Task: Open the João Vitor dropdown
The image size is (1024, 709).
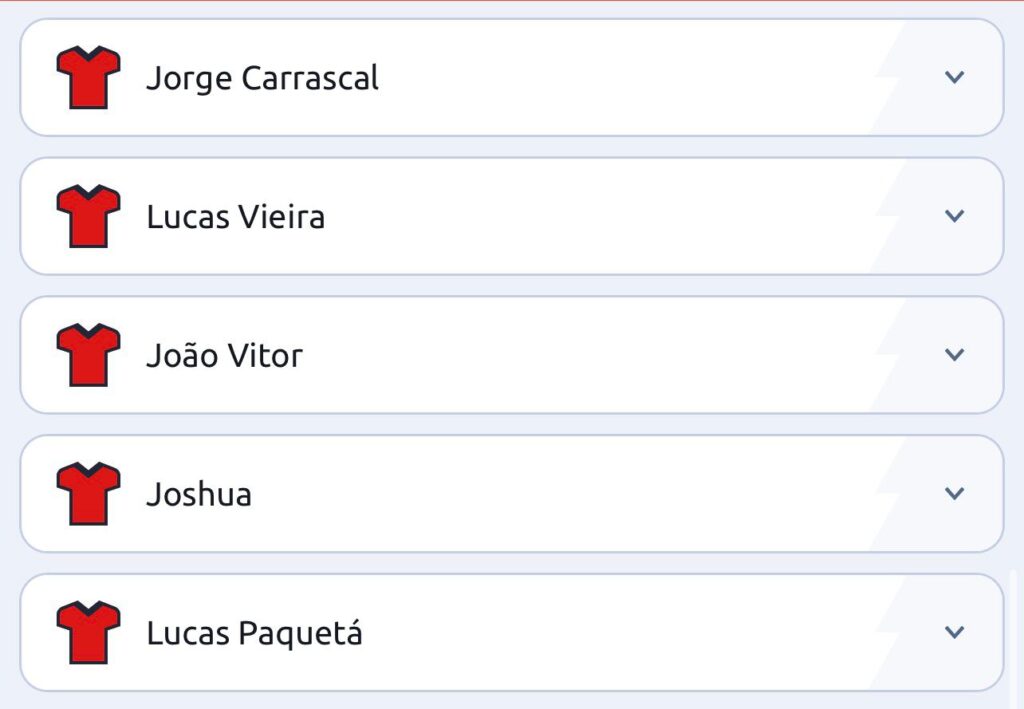Action: (954, 355)
